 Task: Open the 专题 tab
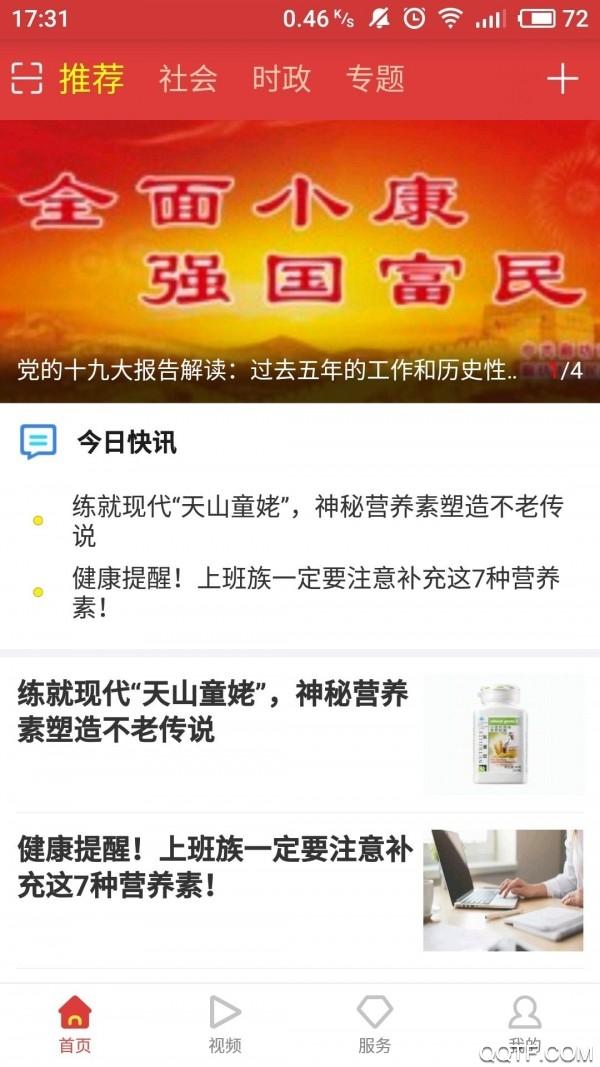pos(375,78)
